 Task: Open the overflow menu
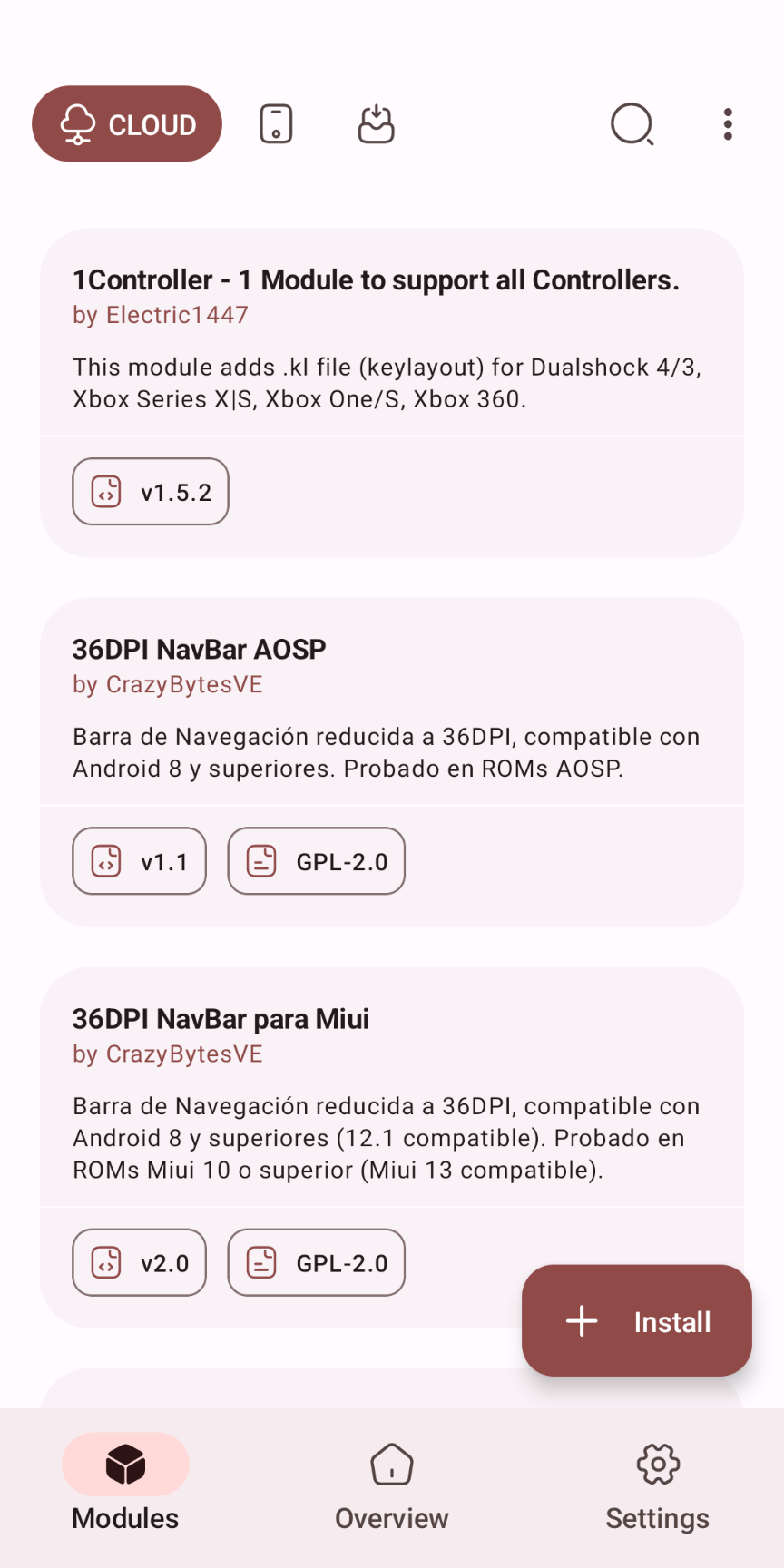728,124
